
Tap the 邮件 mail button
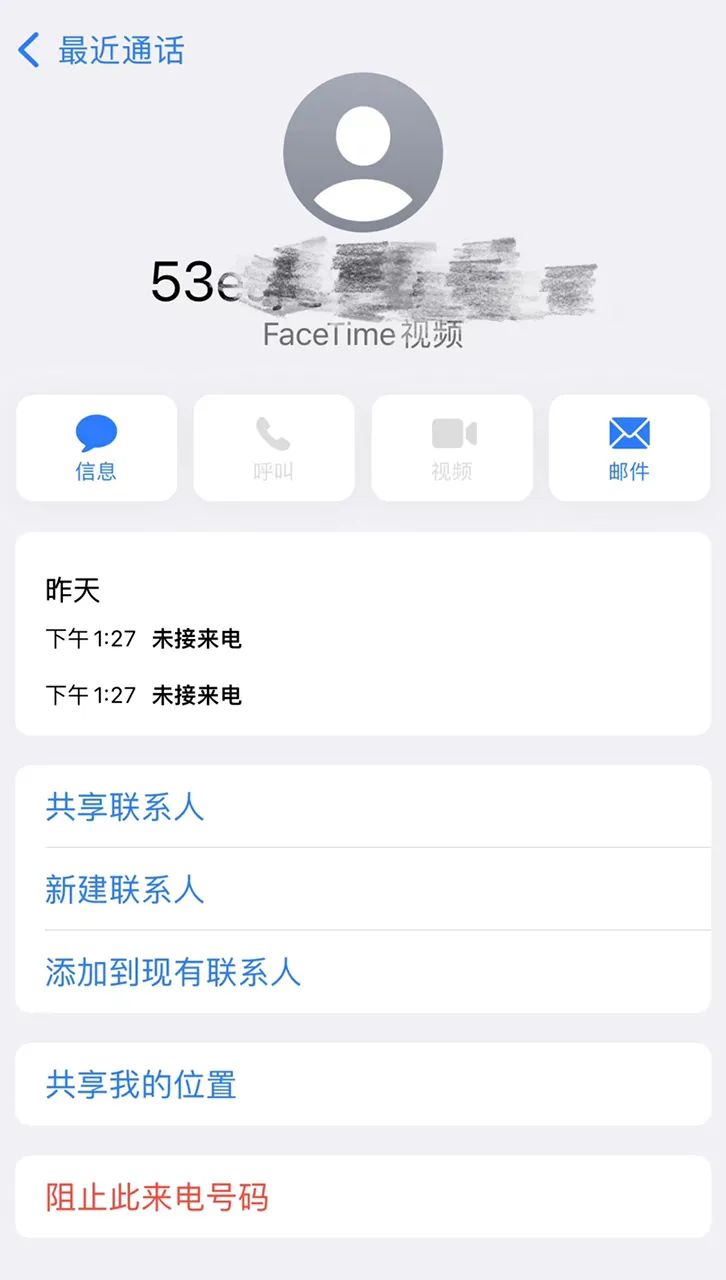coord(629,448)
